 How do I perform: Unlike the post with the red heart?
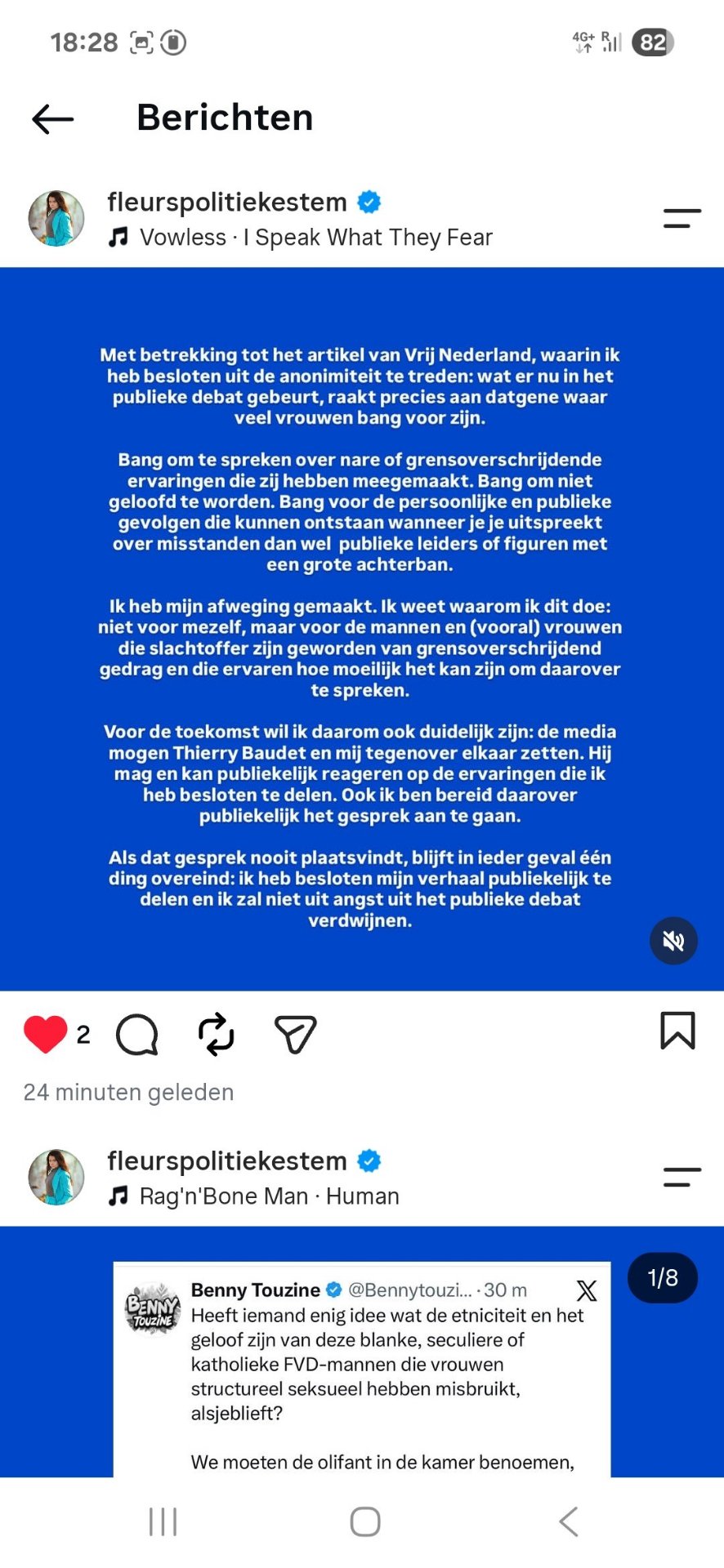(45, 1034)
